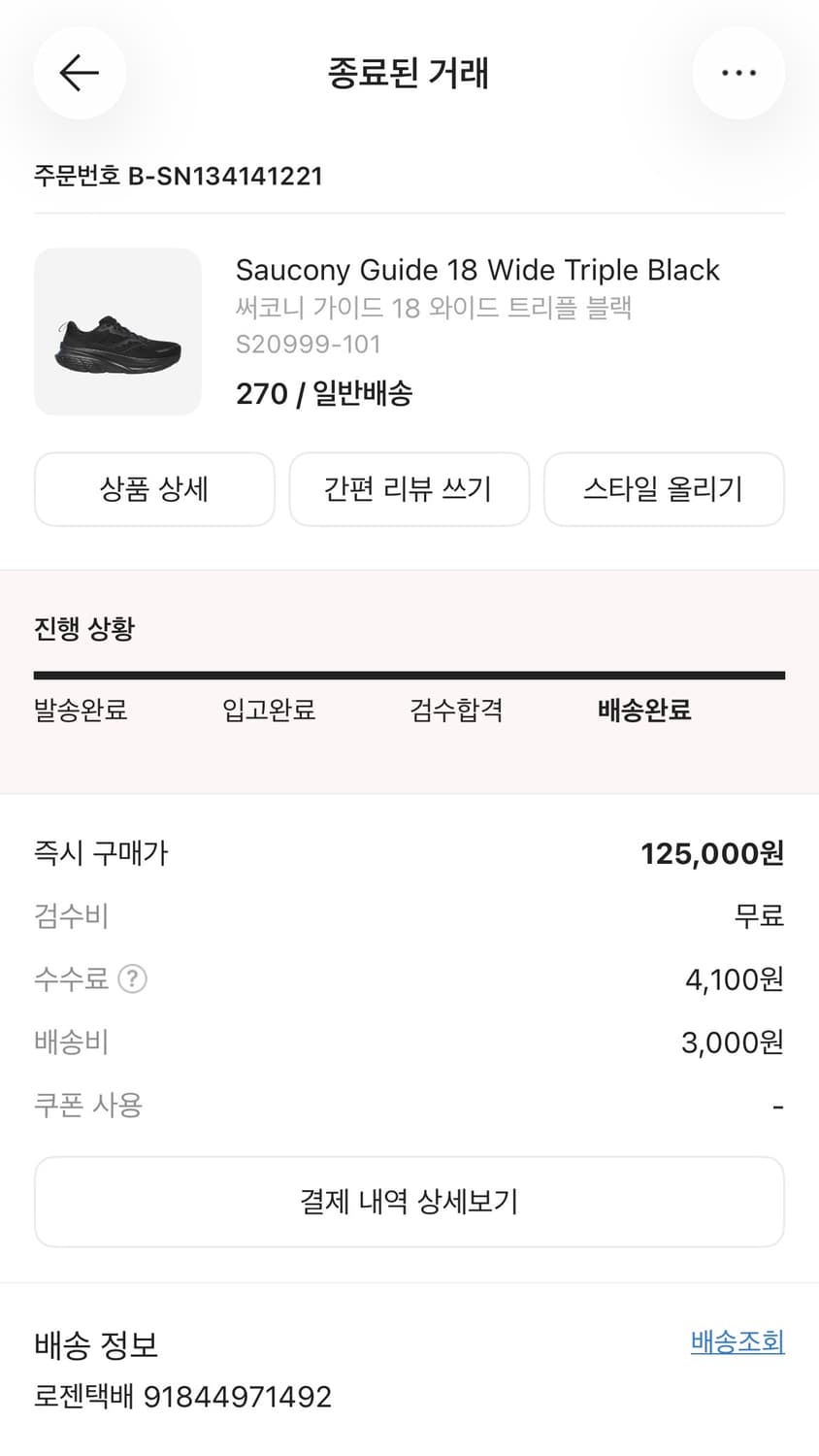Image resolution: width=819 pixels, height=1456 pixels.
Task: Open the more options ellipsis menu
Action: 738,73
